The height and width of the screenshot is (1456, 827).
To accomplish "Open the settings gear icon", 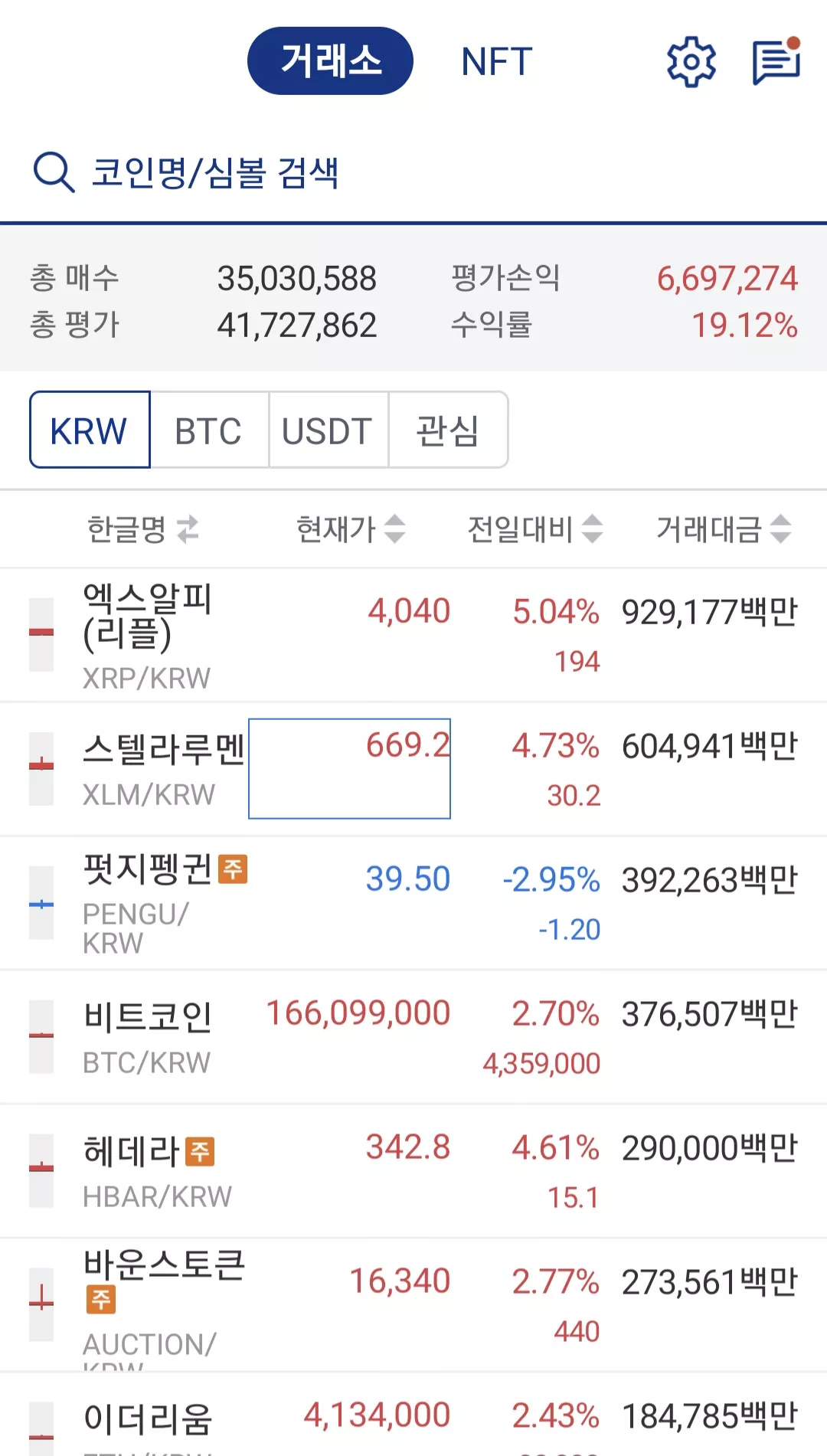I will (x=691, y=62).
